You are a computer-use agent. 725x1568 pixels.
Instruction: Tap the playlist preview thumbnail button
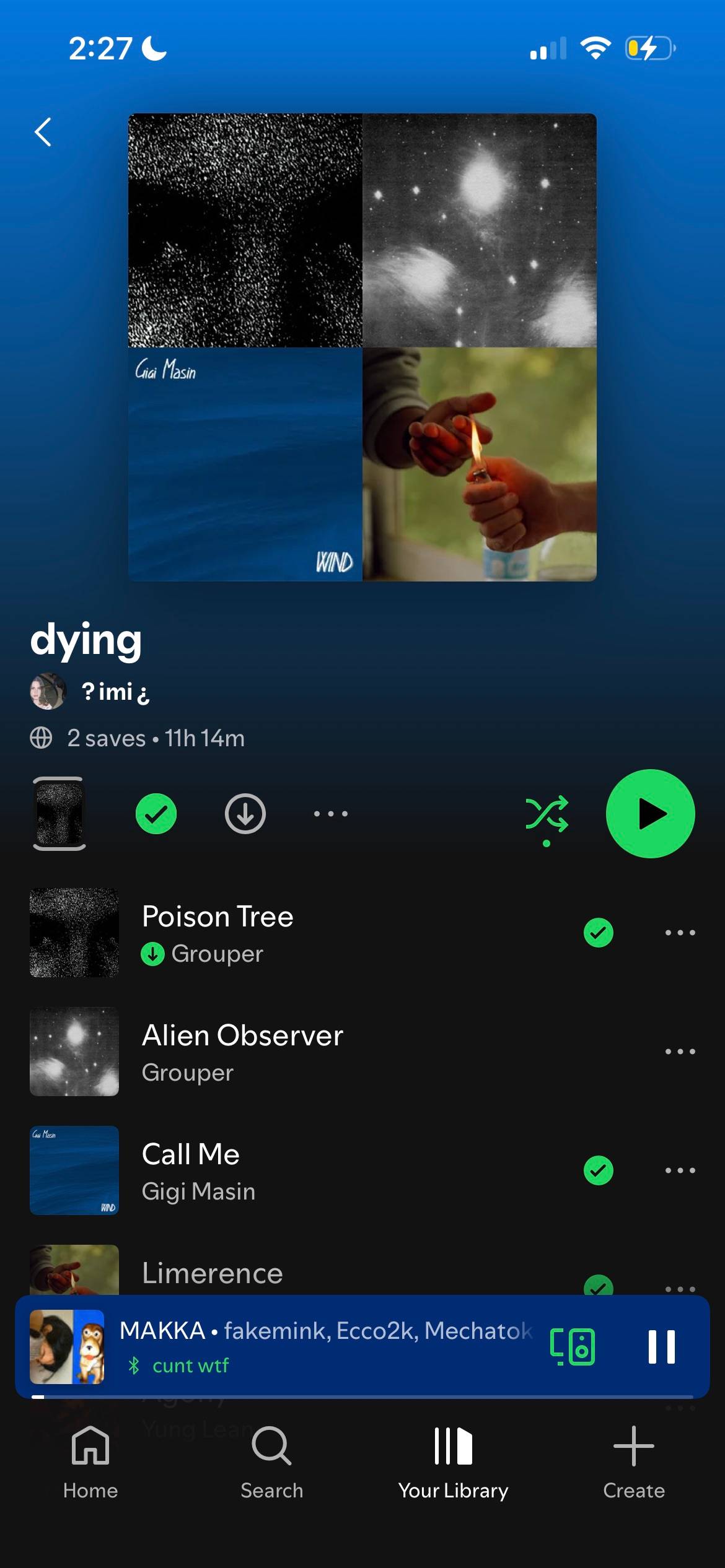59,813
